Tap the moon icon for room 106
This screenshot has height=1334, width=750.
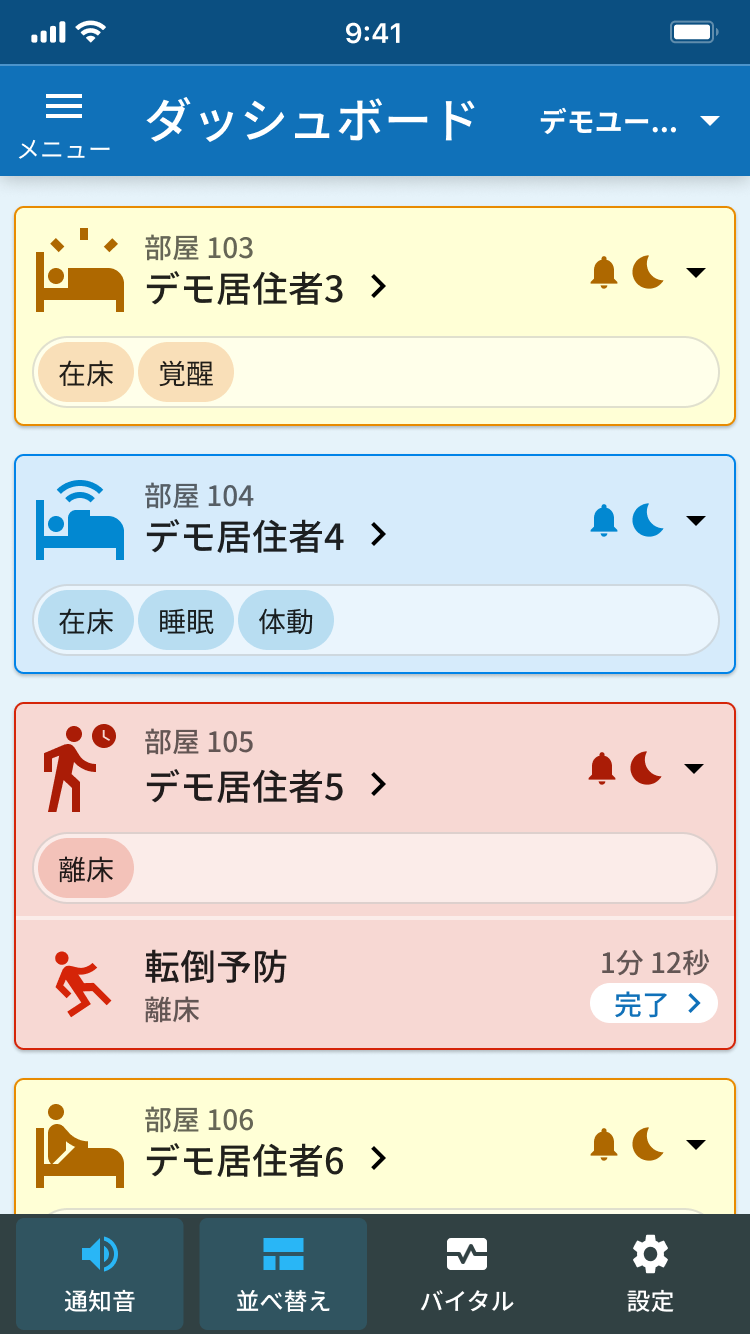pyautogui.click(x=648, y=1144)
